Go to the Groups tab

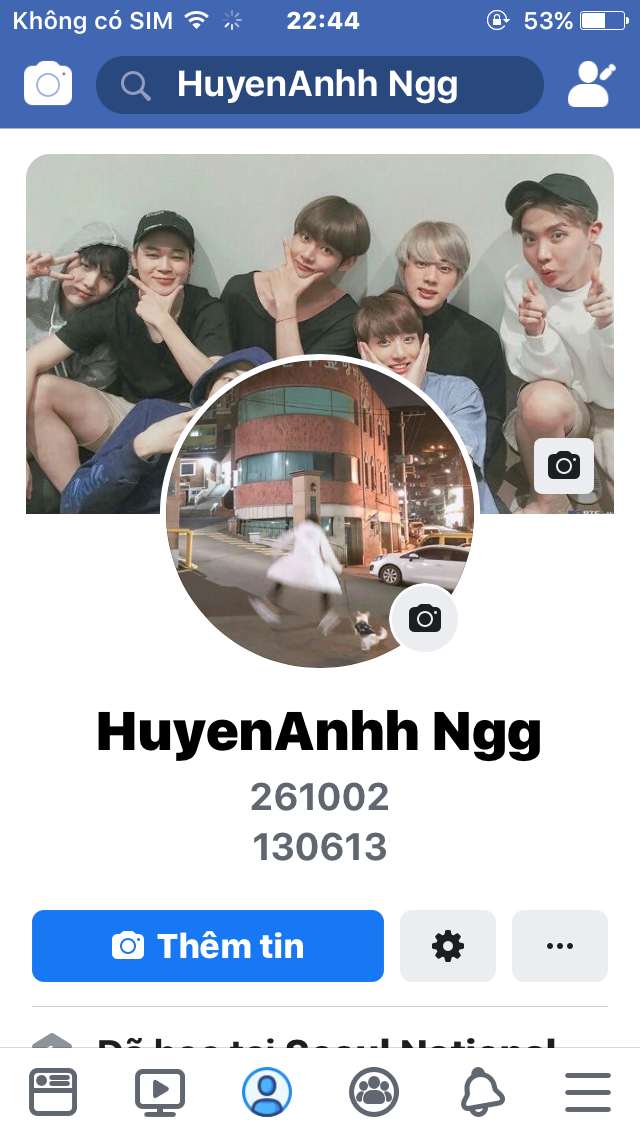(x=374, y=1091)
